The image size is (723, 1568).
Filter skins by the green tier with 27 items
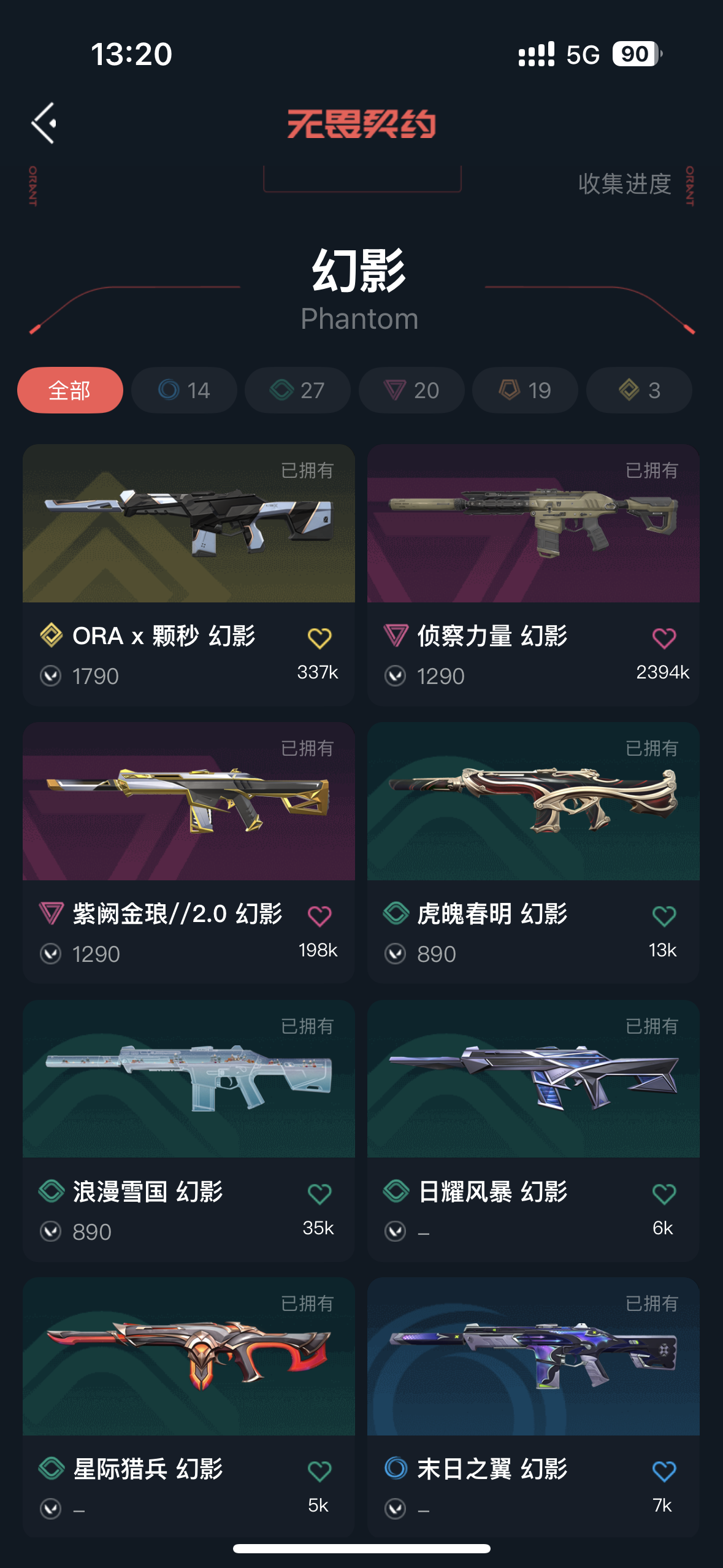[297, 390]
